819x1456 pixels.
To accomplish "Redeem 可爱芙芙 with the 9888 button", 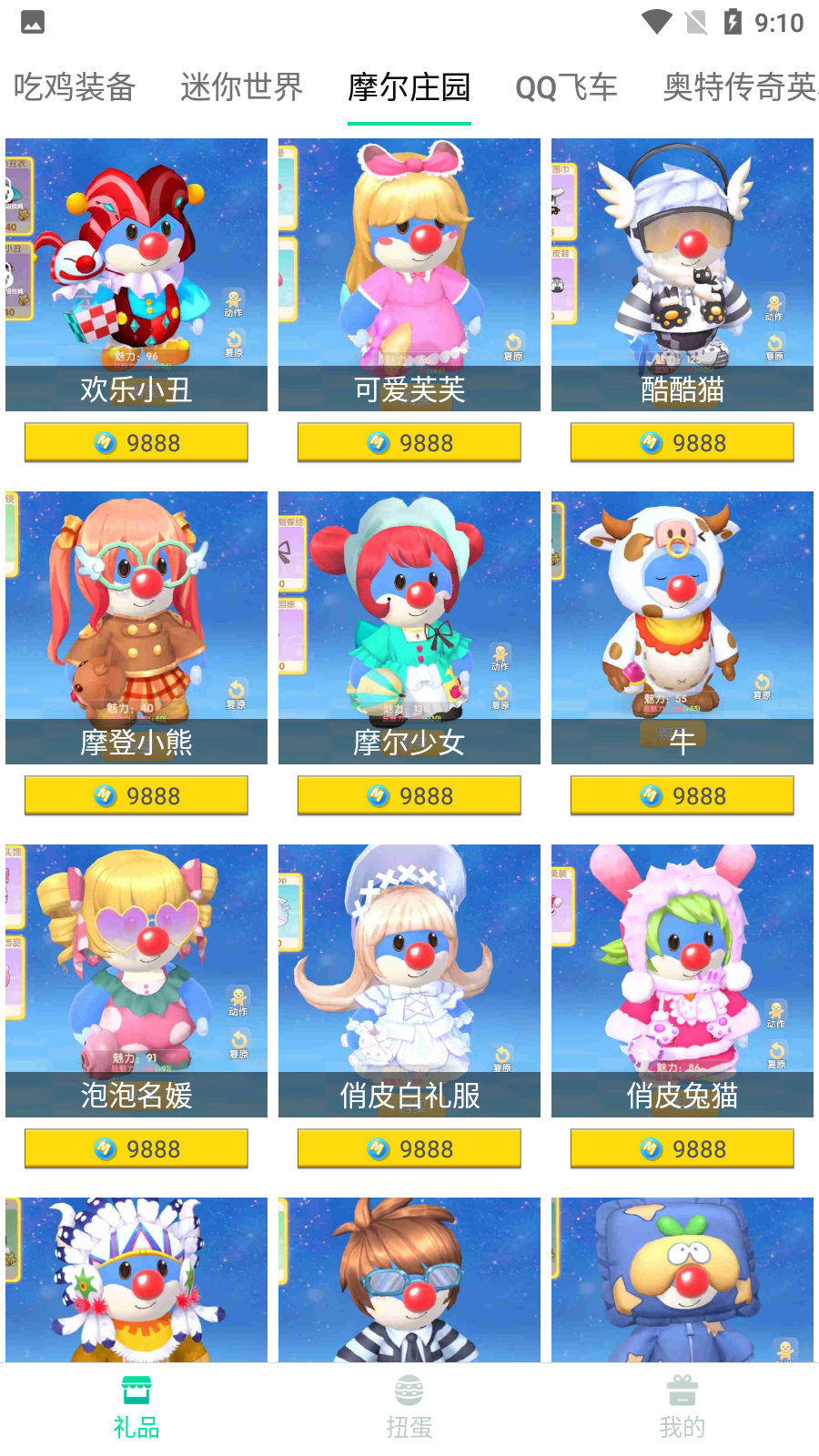I will click(x=409, y=443).
